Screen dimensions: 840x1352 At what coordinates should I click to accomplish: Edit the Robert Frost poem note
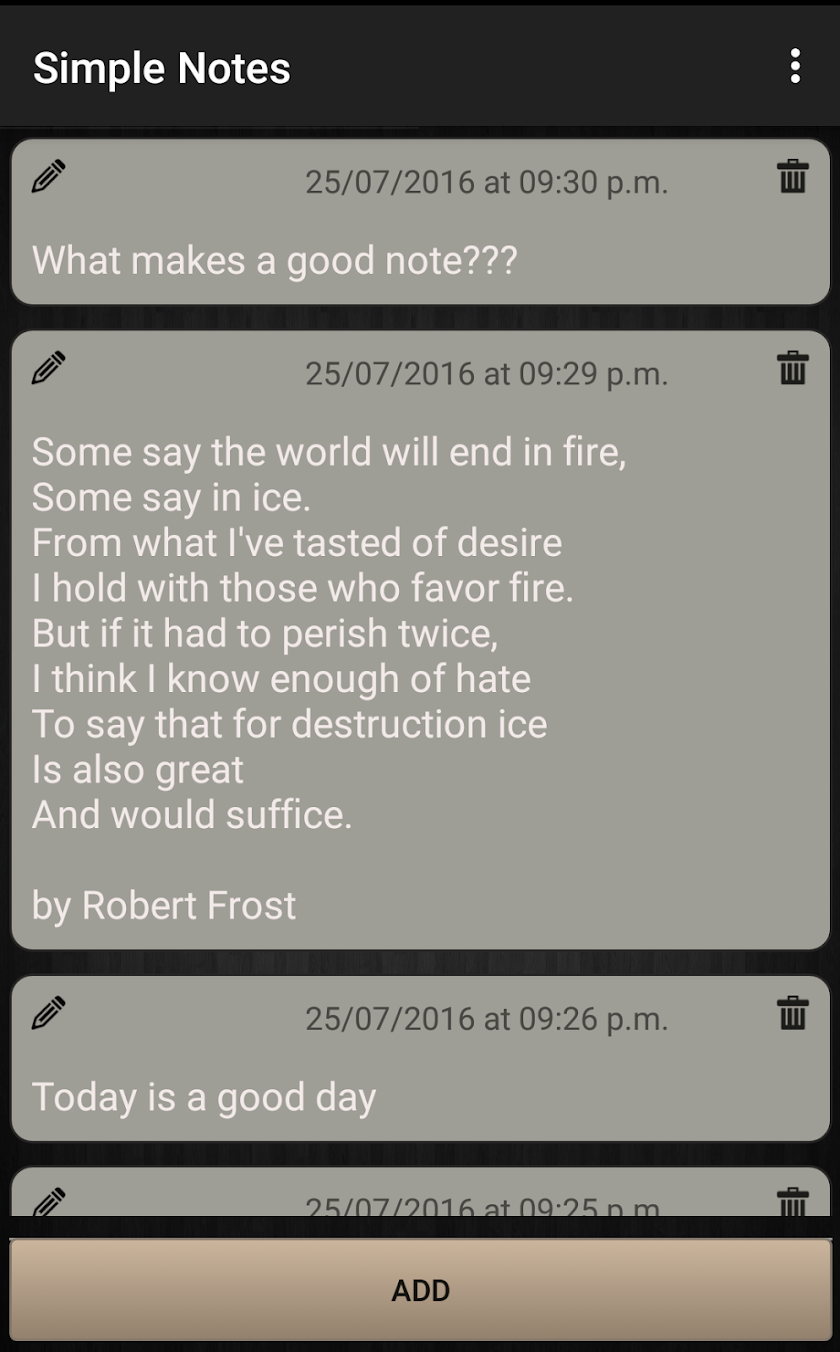click(x=48, y=368)
